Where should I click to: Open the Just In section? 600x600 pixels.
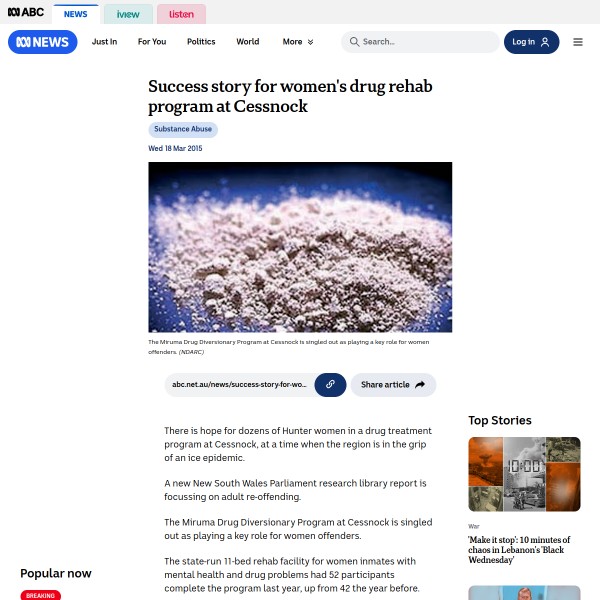click(104, 42)
